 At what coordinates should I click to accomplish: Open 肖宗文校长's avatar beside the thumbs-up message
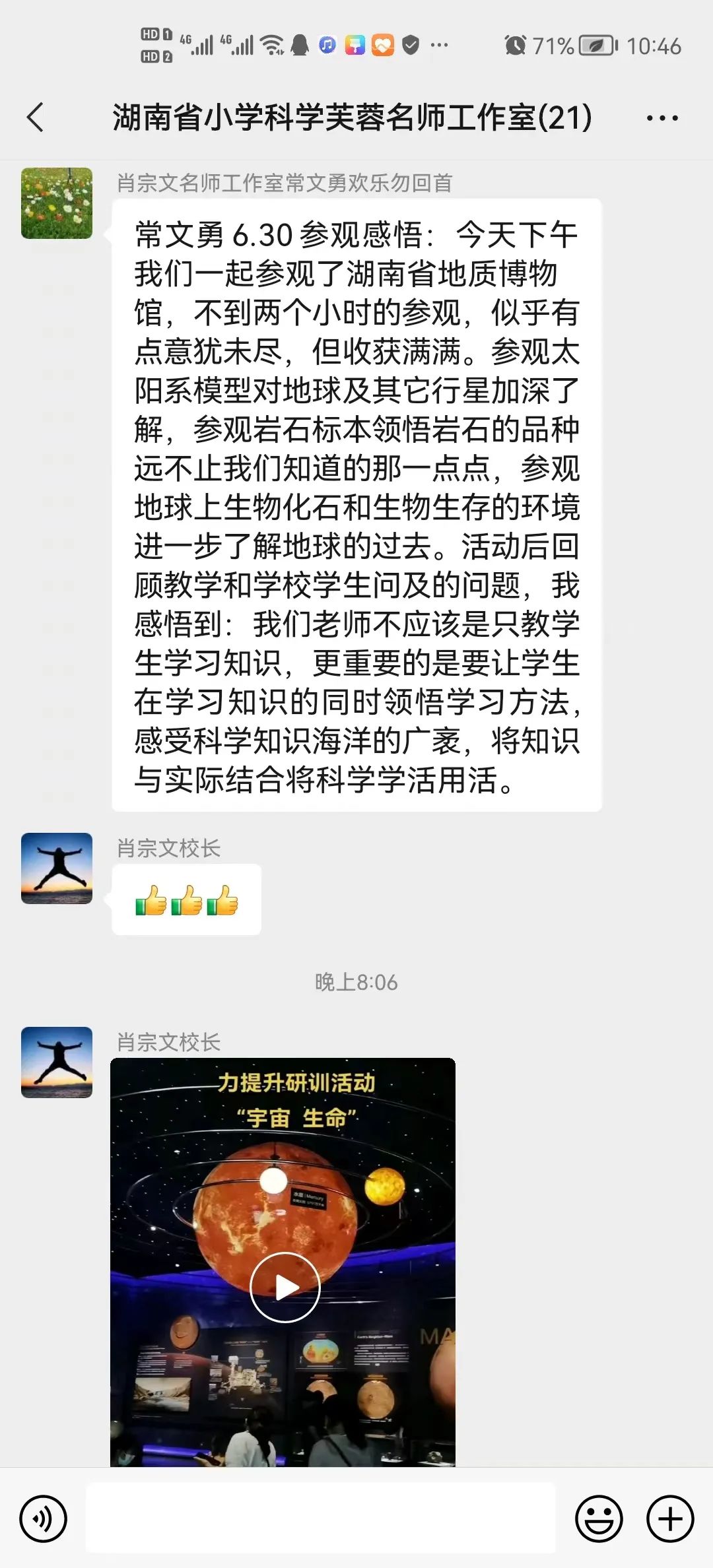click(x=57, y=868)
